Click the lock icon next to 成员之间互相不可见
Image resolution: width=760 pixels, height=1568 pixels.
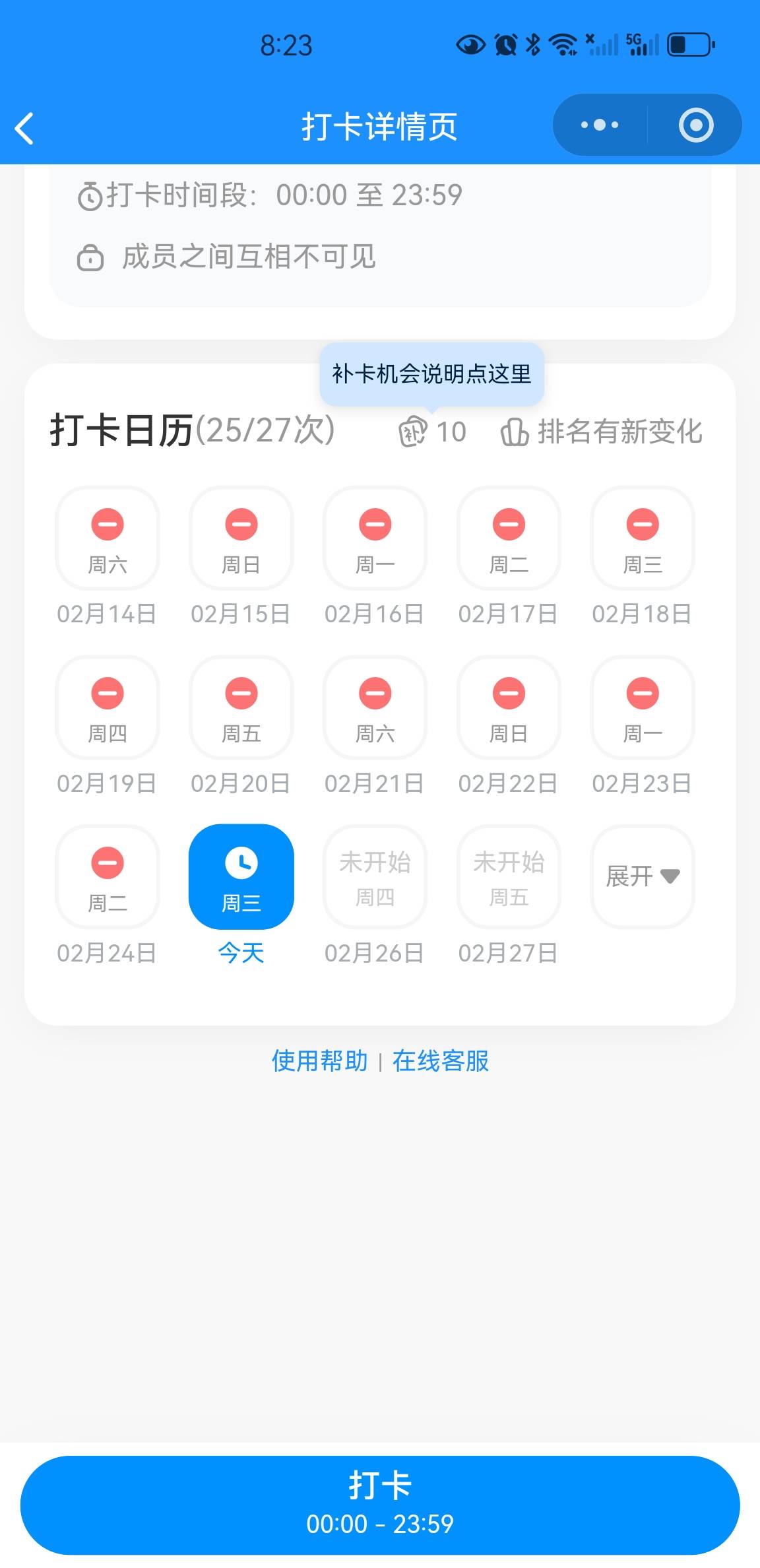pos(92,257)
